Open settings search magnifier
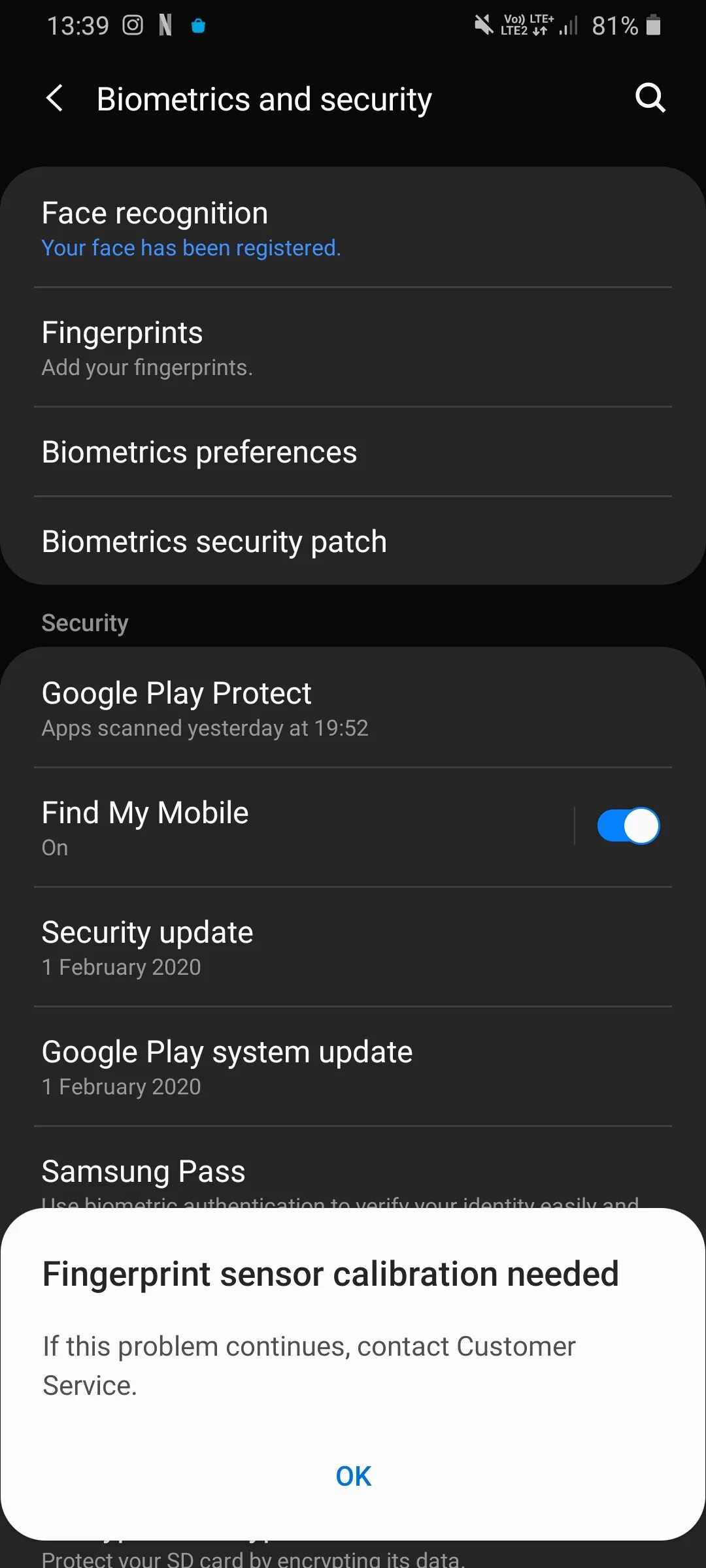 coord(650,99)
